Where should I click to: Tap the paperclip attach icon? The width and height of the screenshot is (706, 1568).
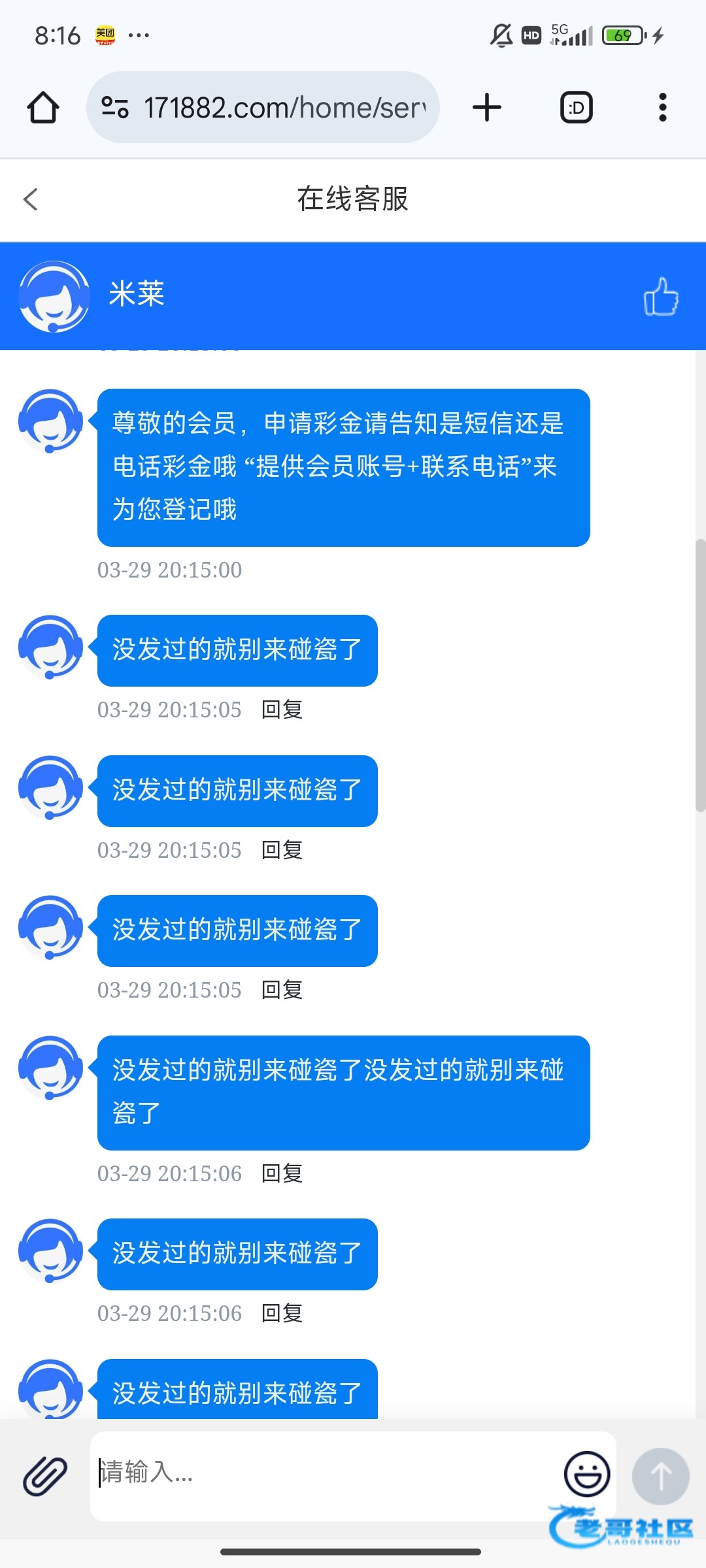pos(45,1476)
